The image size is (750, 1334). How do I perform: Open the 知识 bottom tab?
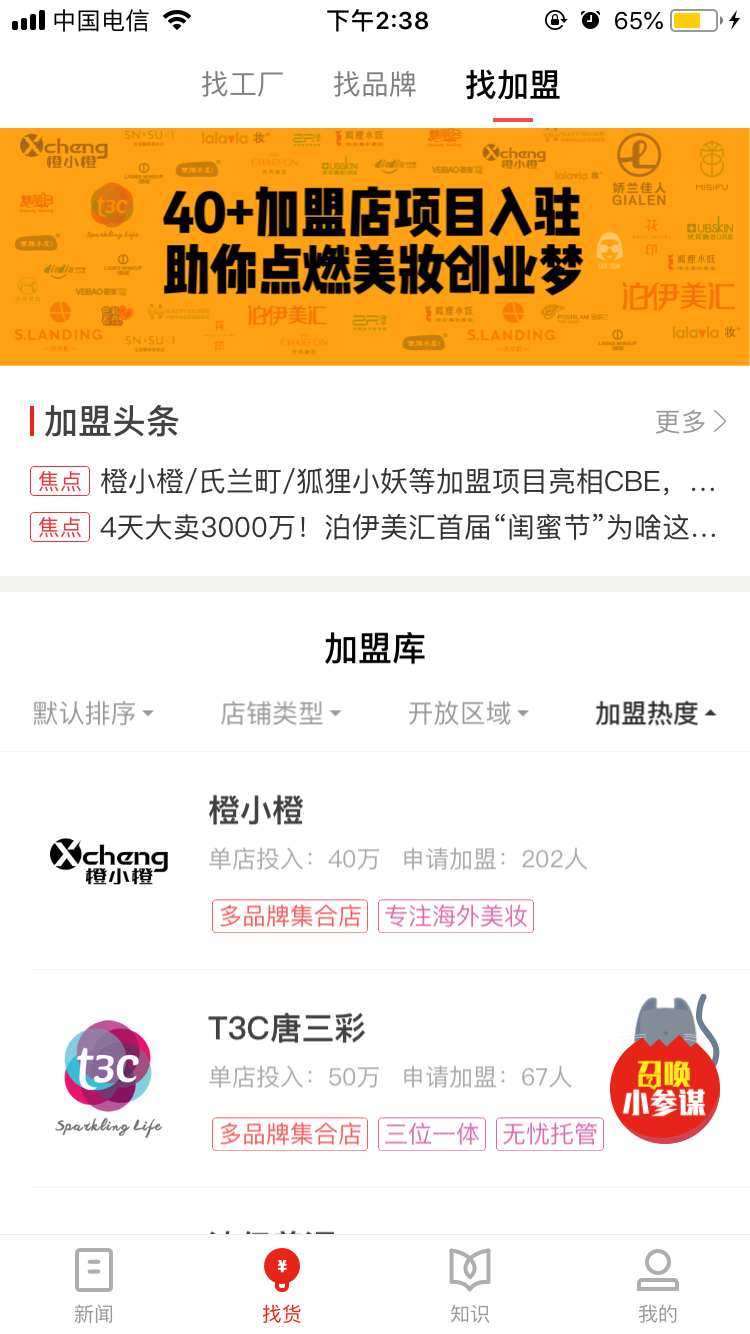(469, 1286)
